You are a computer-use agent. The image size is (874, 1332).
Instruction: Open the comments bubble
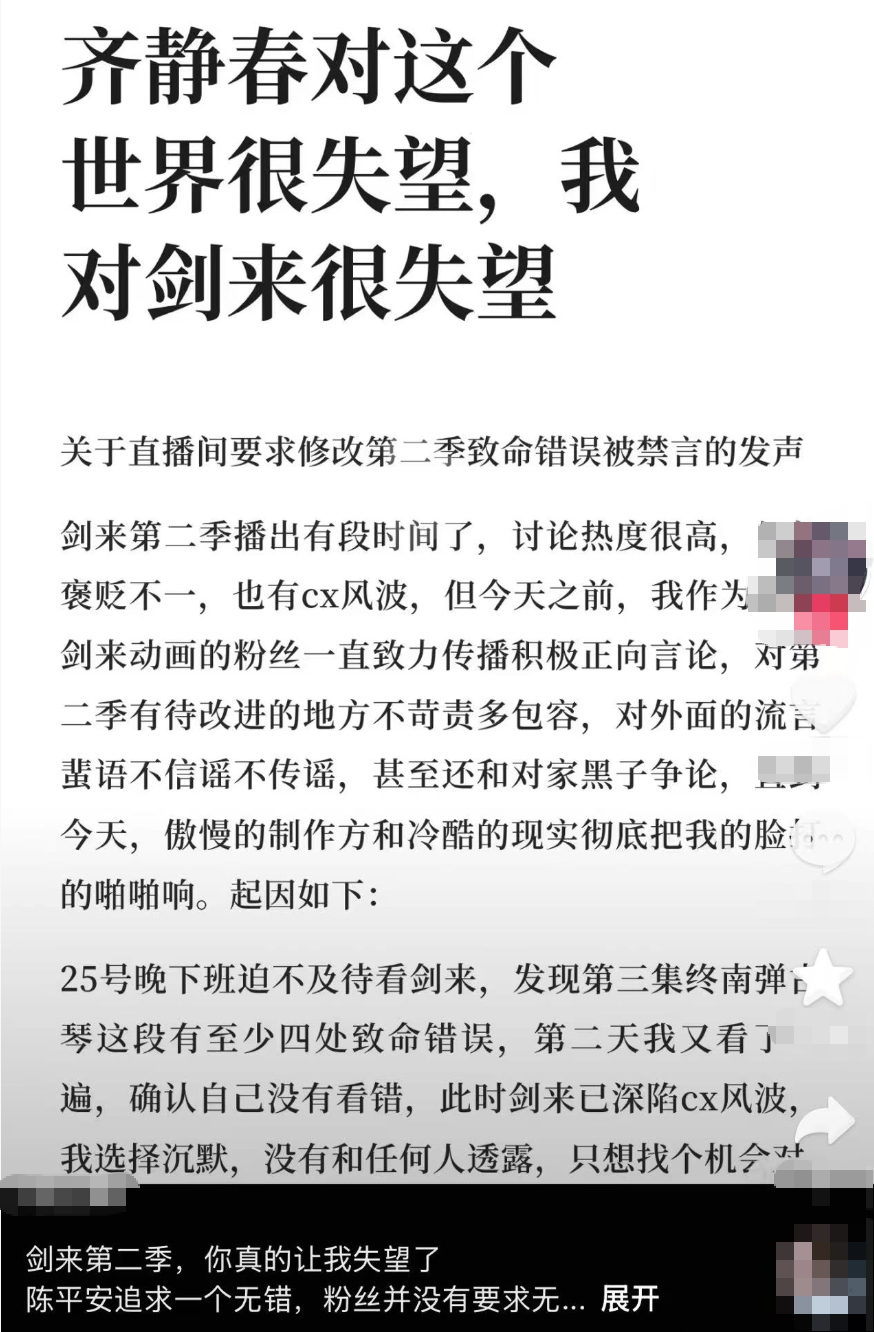tap(824, 842)
